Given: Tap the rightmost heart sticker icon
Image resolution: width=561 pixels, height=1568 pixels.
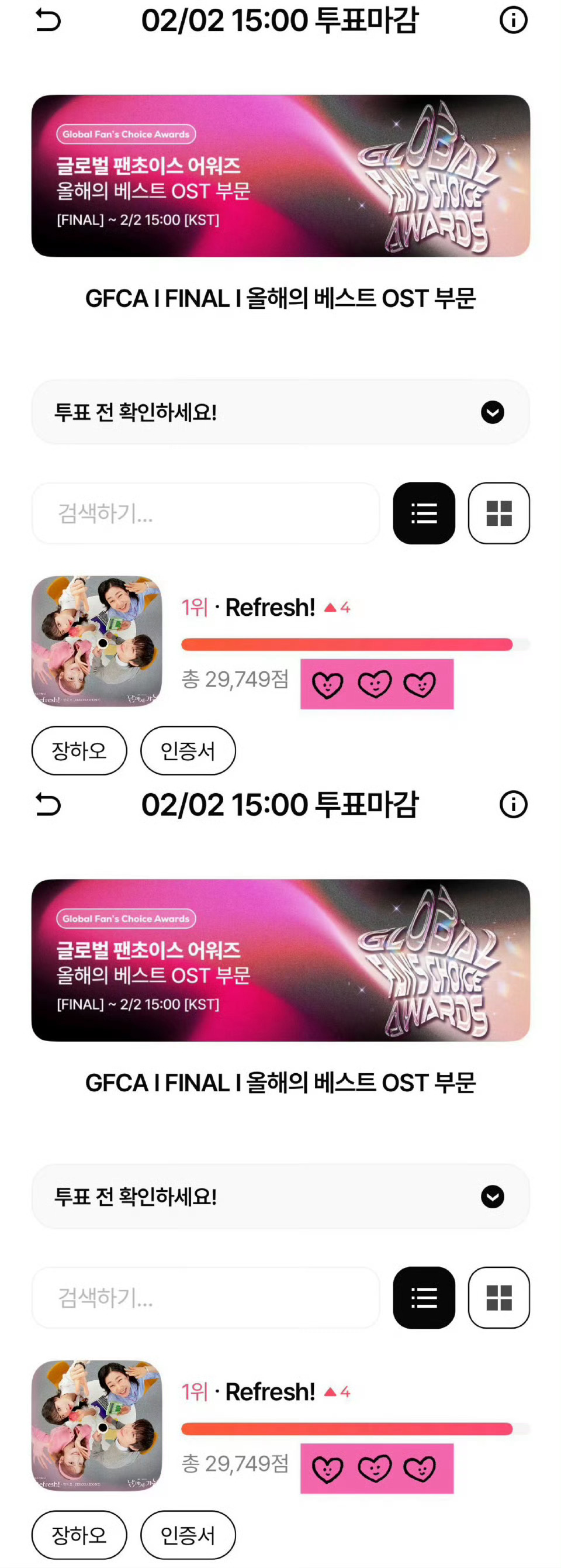Looking at the screenshot, I should pyautogui.click(x=422, y=683).
